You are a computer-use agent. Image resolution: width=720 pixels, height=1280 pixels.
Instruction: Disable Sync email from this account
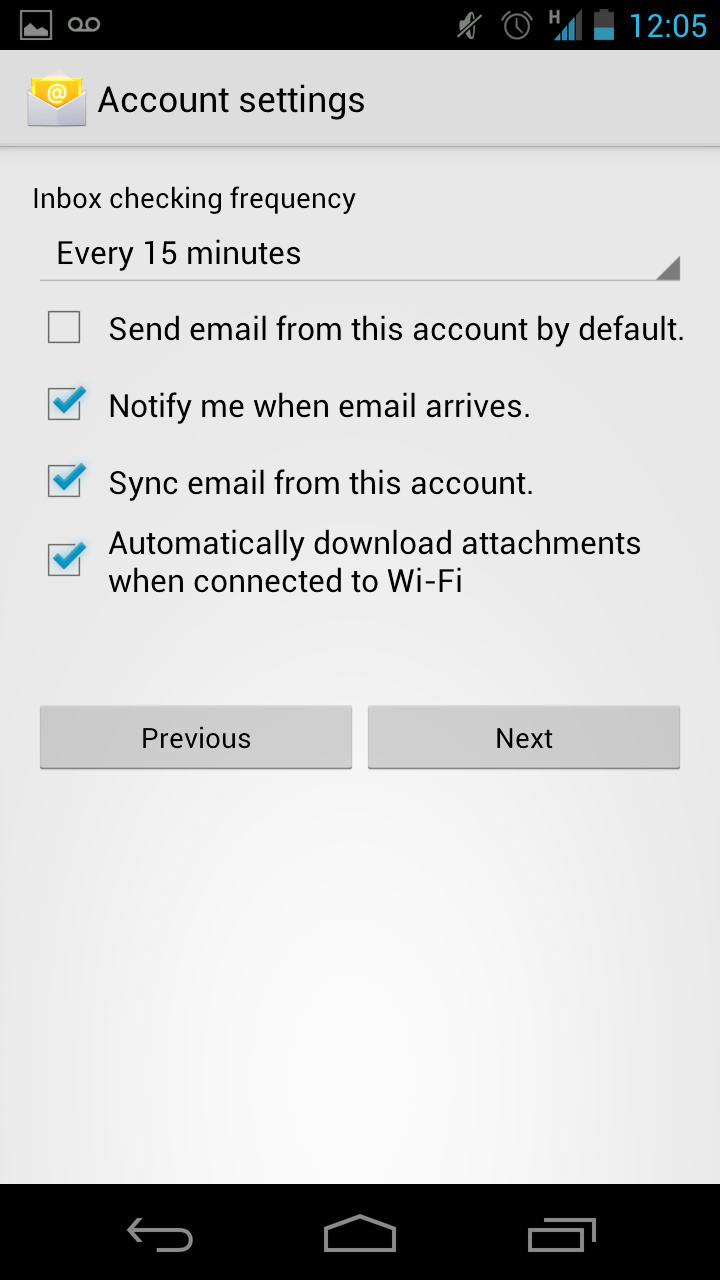(x=65, y=482)
